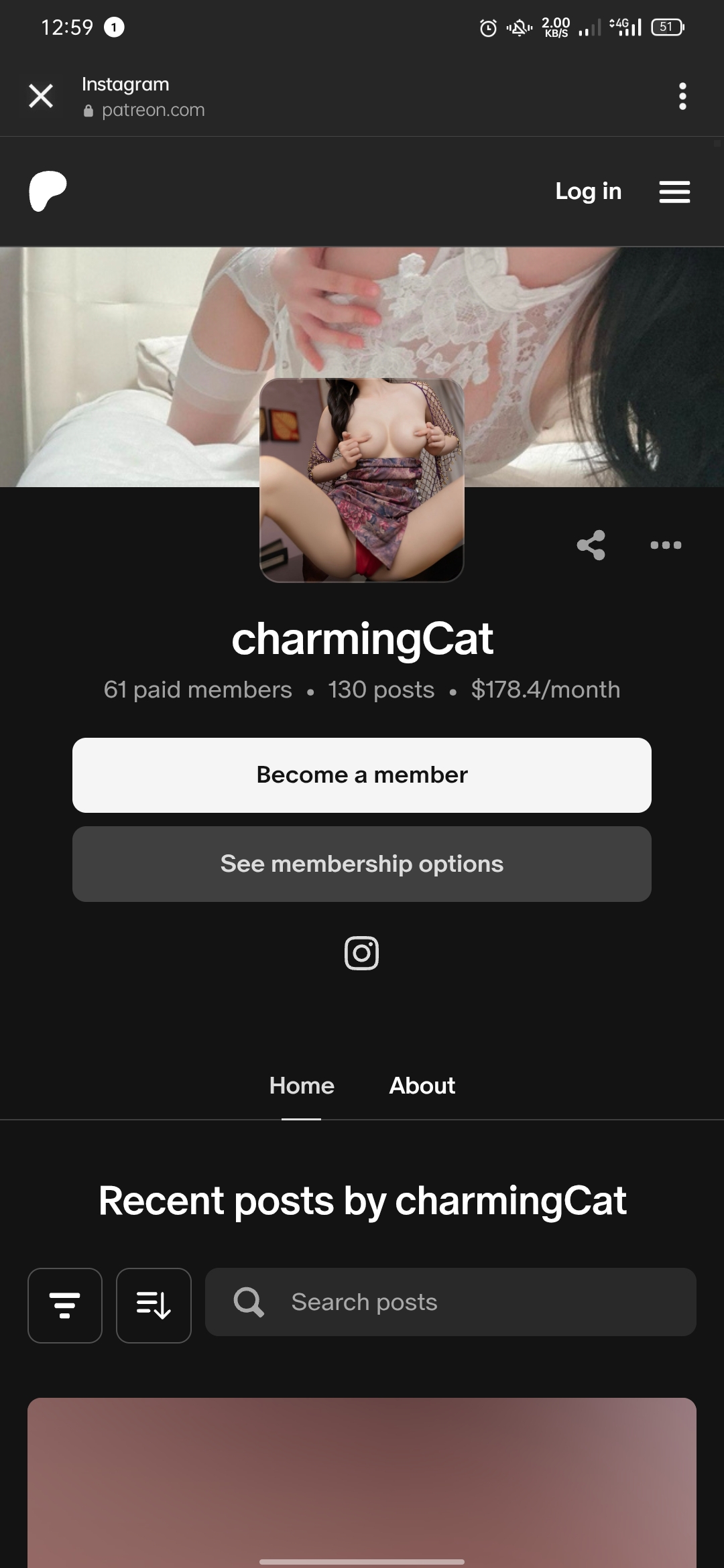Switch to the About tab
724x1568 pixels.
(x=422, y=1086)
